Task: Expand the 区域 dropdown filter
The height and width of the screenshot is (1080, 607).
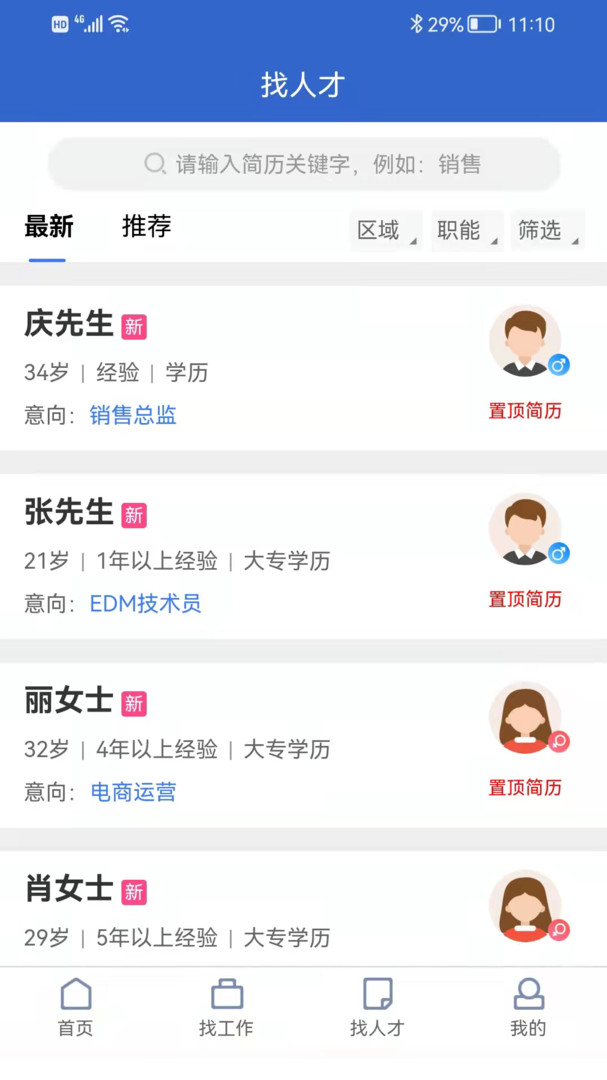Action: point(385,230)
